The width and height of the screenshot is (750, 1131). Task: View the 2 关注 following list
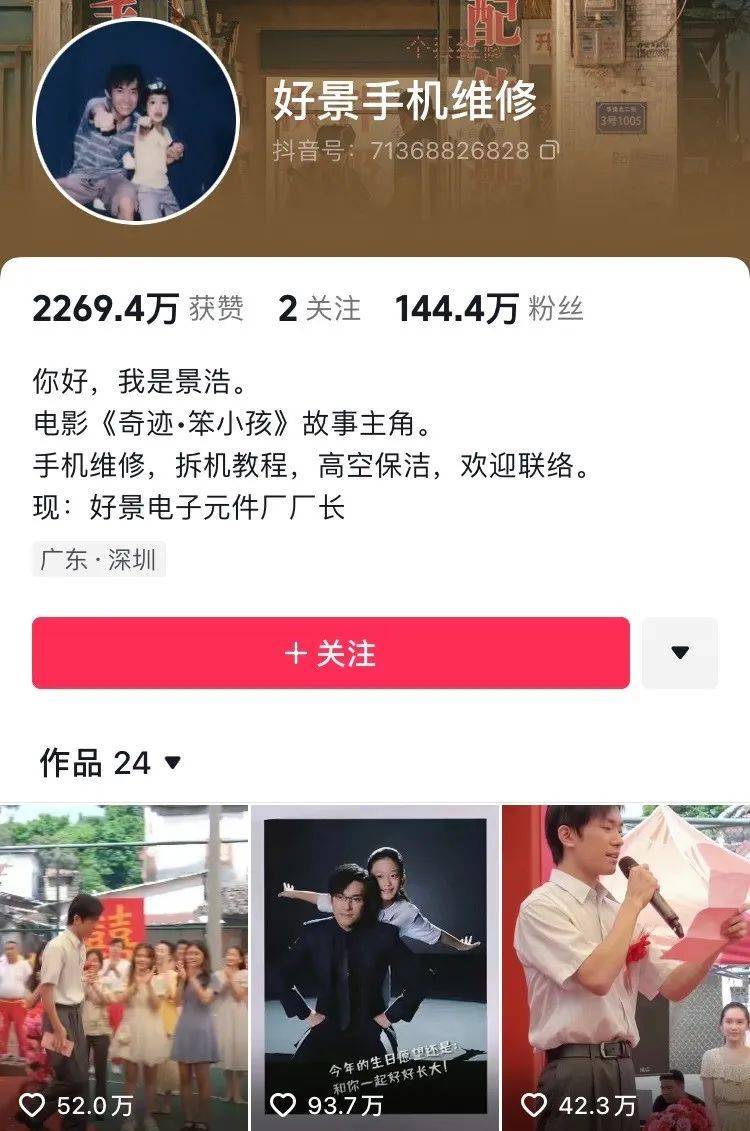pos(319,309)
